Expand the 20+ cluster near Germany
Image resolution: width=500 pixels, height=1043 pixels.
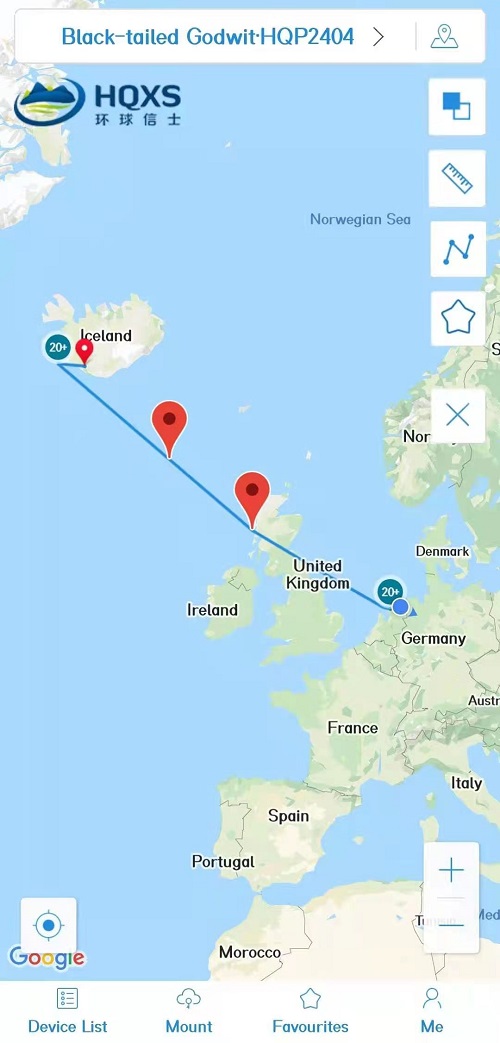(x=390, y=591)
